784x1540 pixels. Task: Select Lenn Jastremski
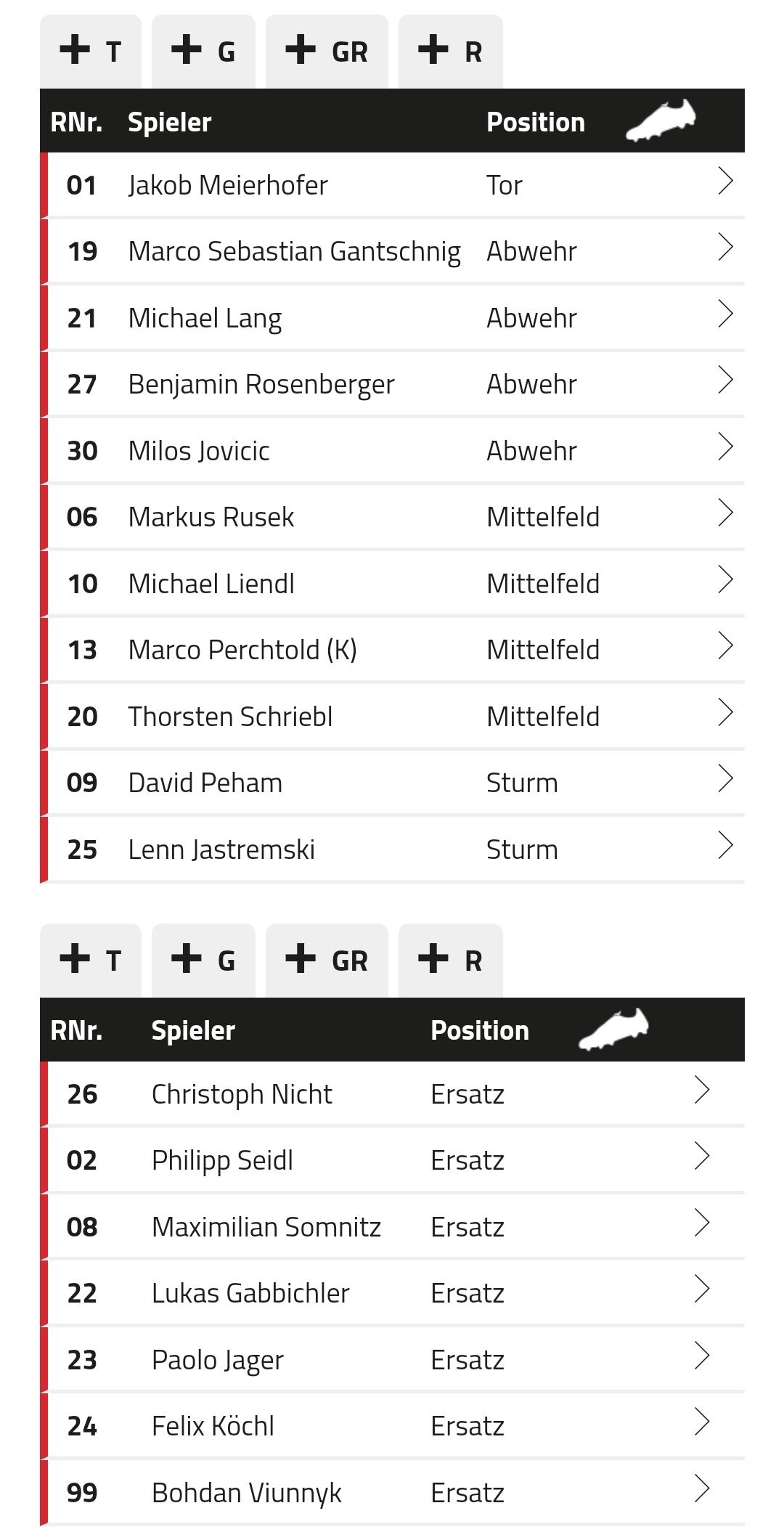pos(392,849)
